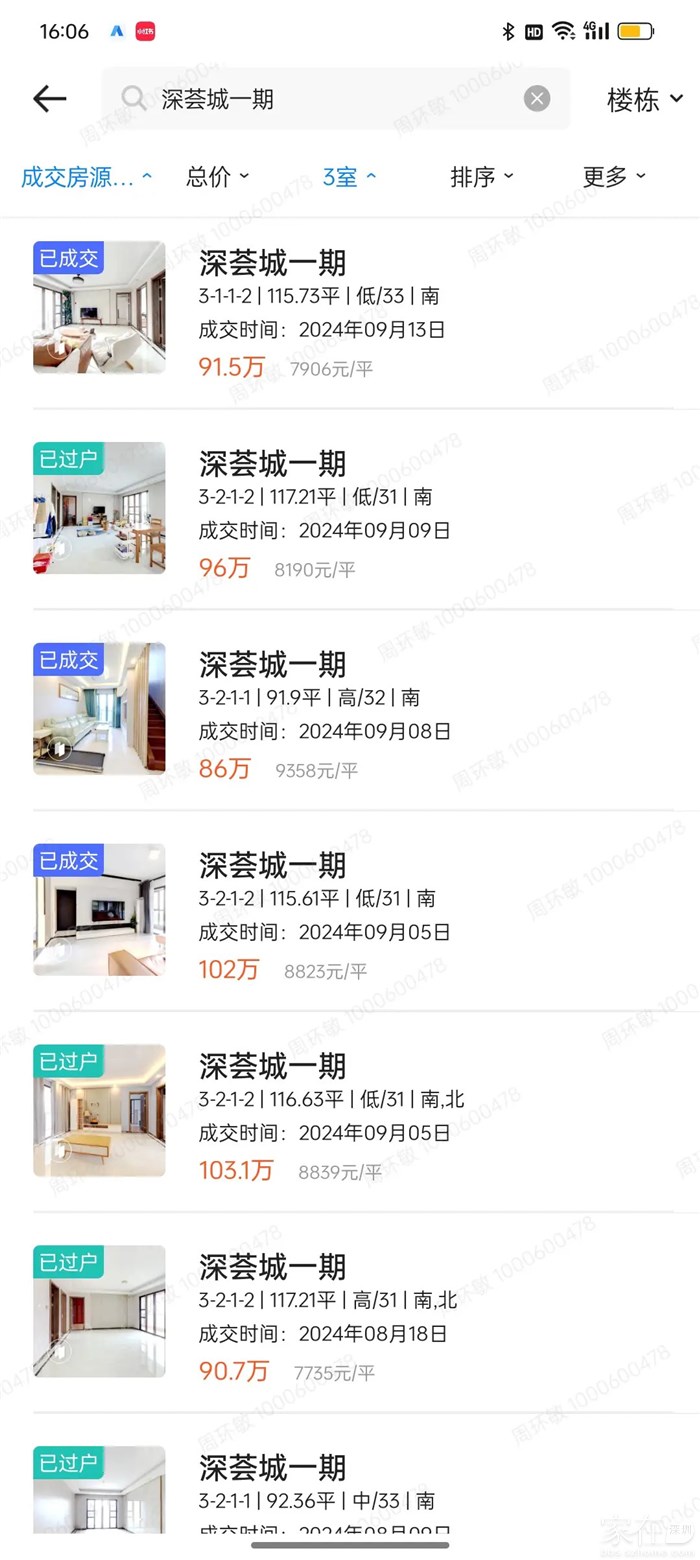
Task: Clear the search text
Action: pos(537,98)
